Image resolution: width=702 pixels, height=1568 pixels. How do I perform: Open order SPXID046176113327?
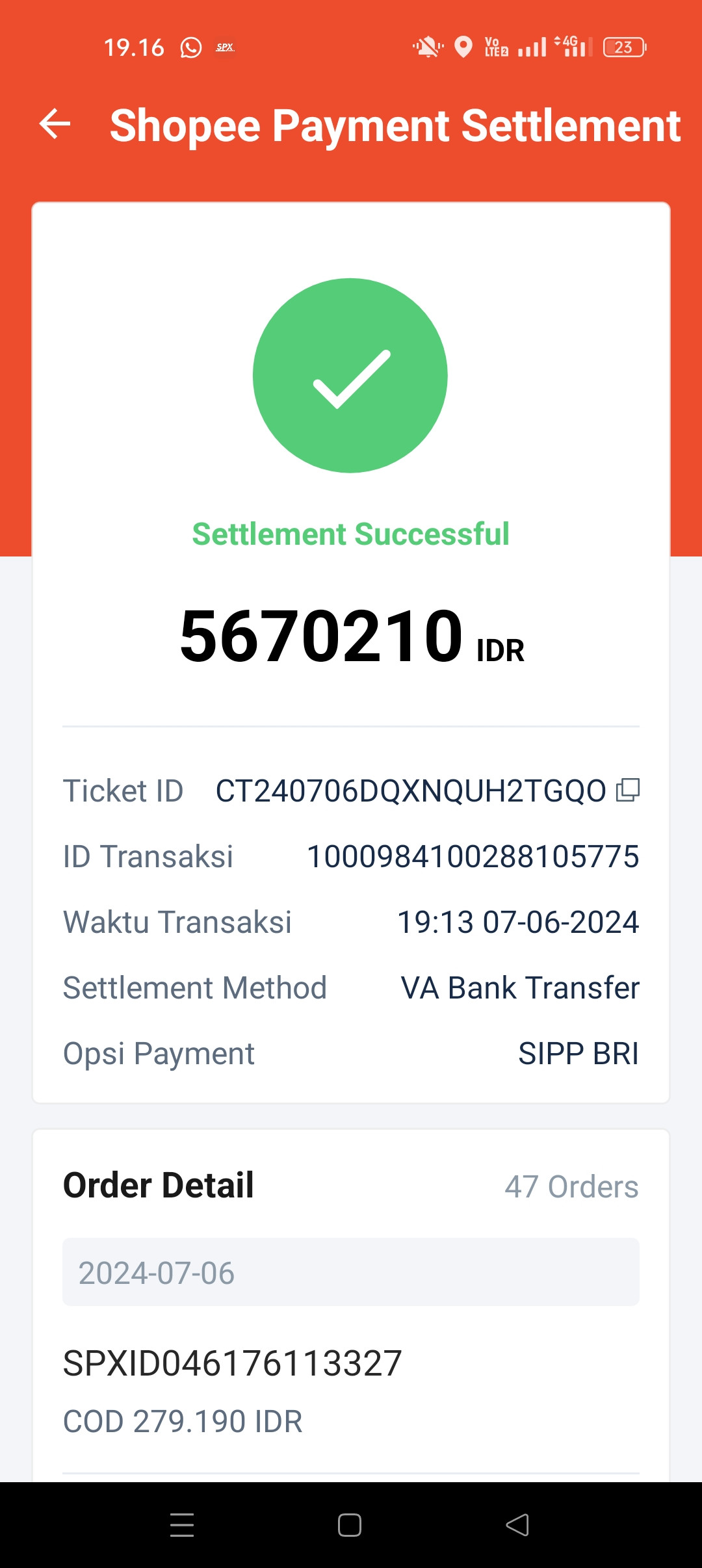point(351,1391)
